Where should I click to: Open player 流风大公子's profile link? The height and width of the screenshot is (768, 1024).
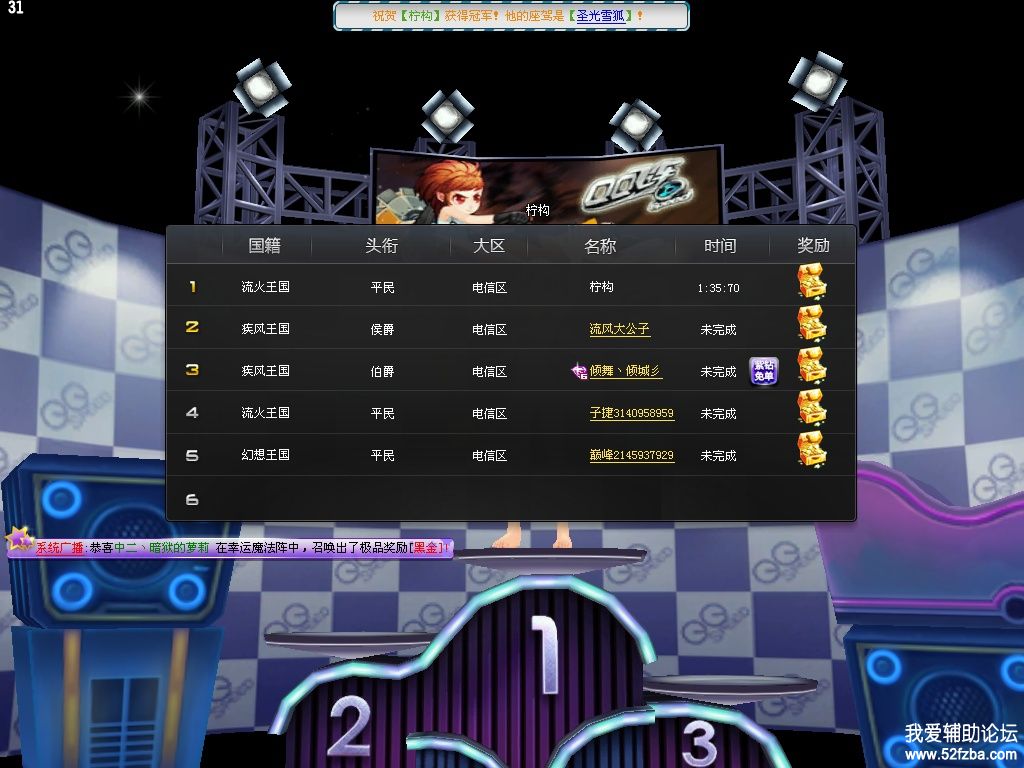click(619, 329)
